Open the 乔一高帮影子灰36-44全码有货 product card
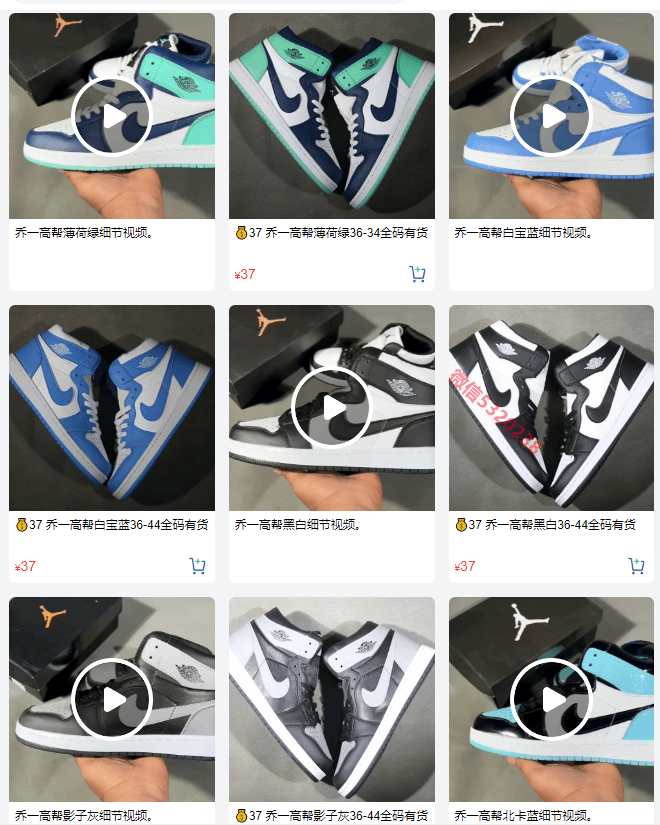The height and width of the screenshot is (825, 660). (x=332, y=711)
